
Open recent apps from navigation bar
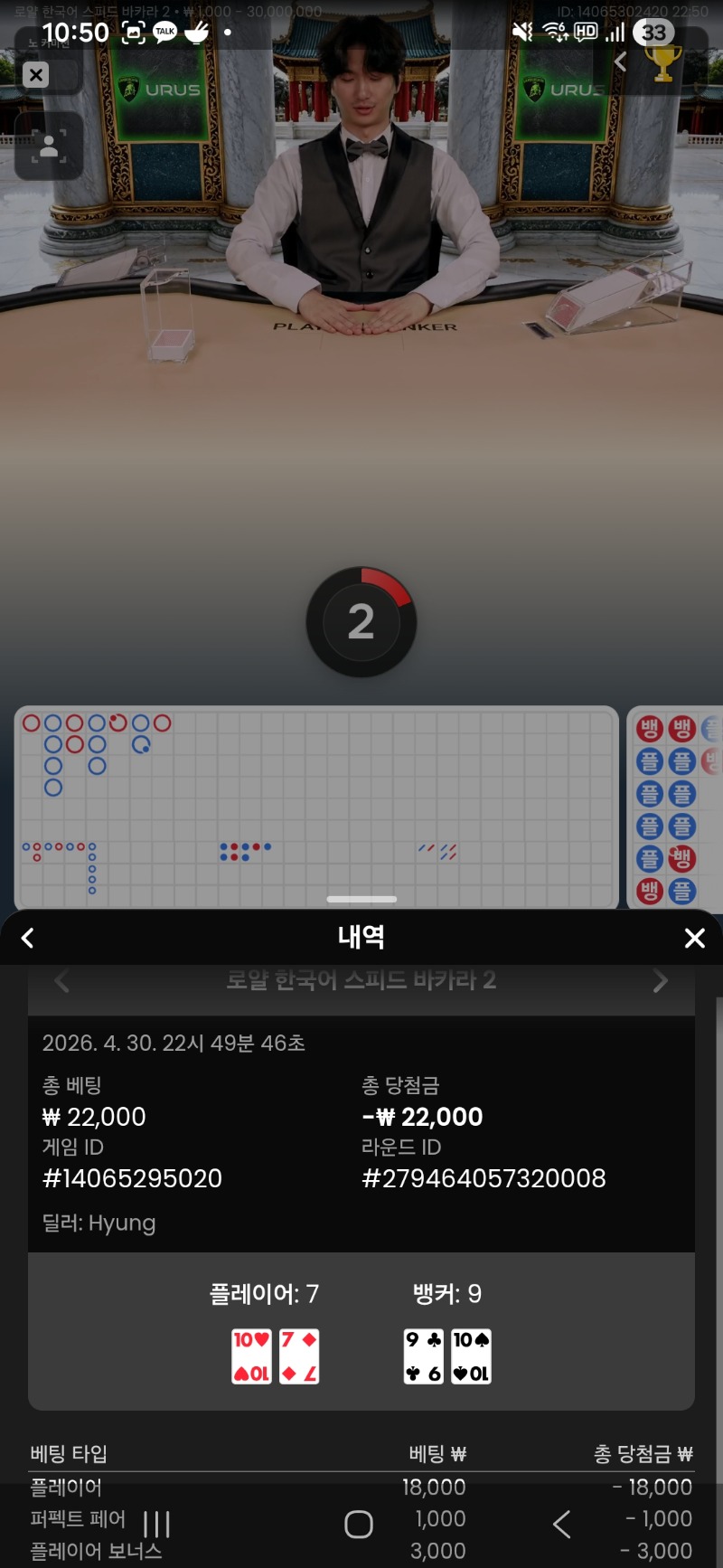click(x=156, y=1525)
